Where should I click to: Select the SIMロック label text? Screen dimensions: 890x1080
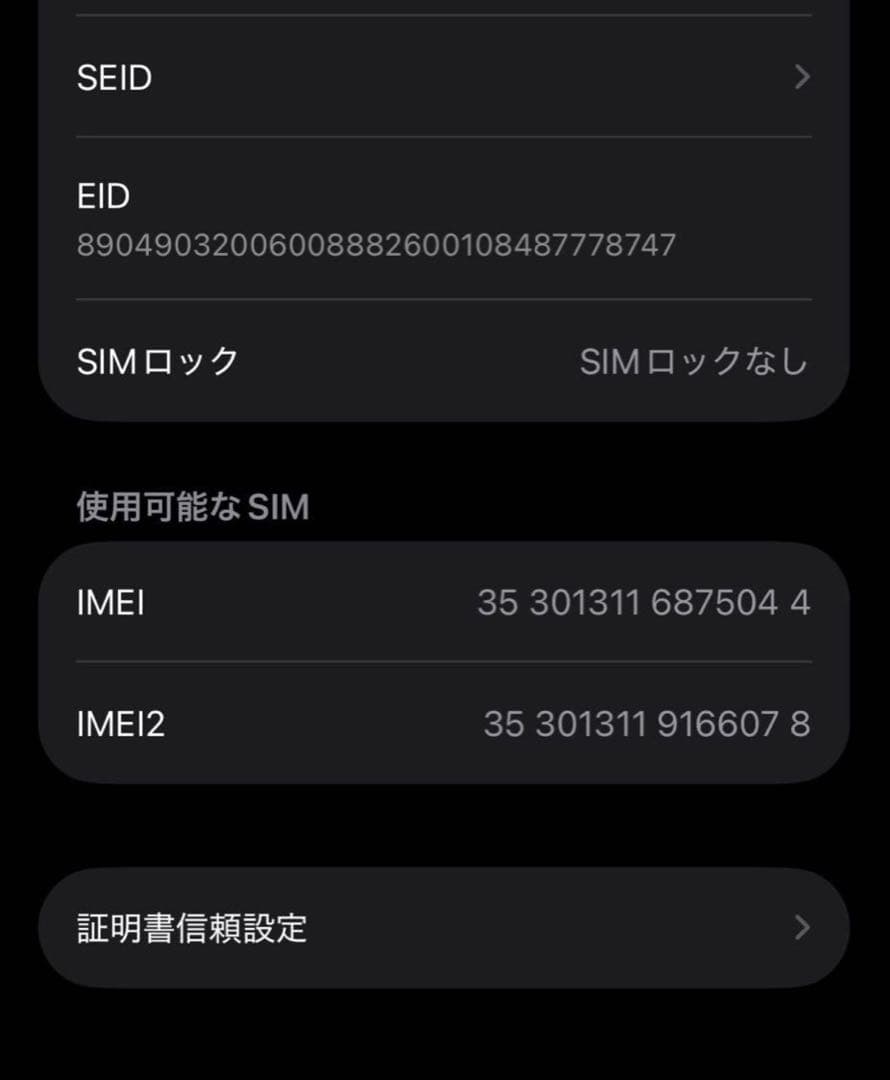[155, 362]
